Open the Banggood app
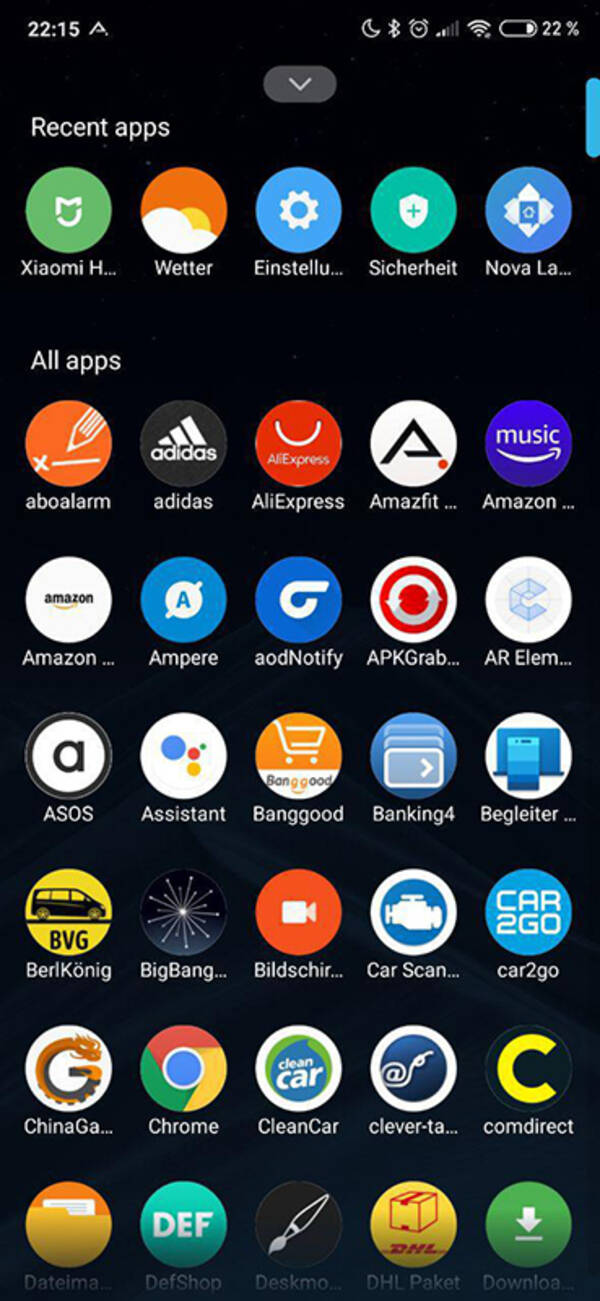The width and height of the screenshot is (600, 1301). (298, 756)
